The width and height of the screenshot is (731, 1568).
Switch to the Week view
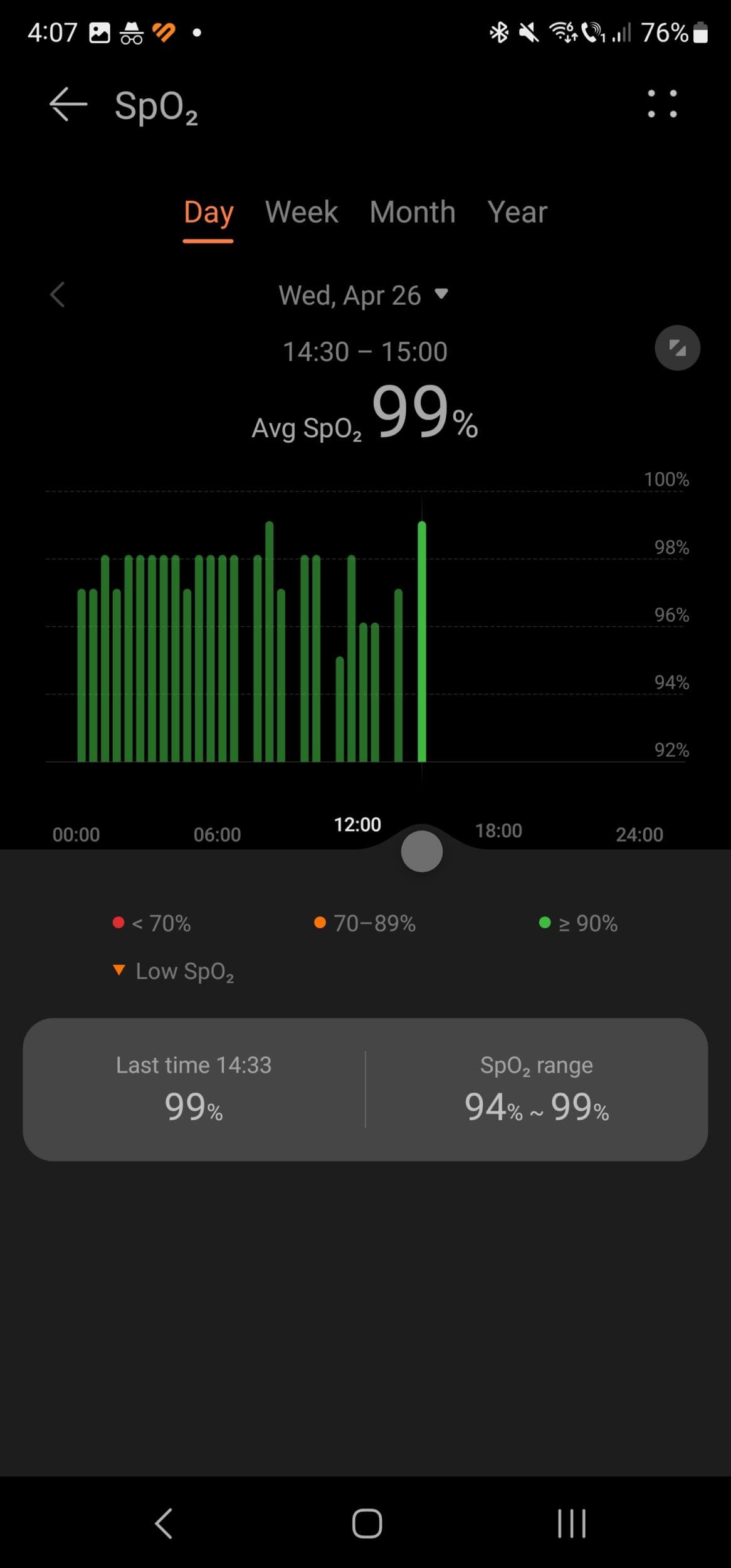(302, 212)
